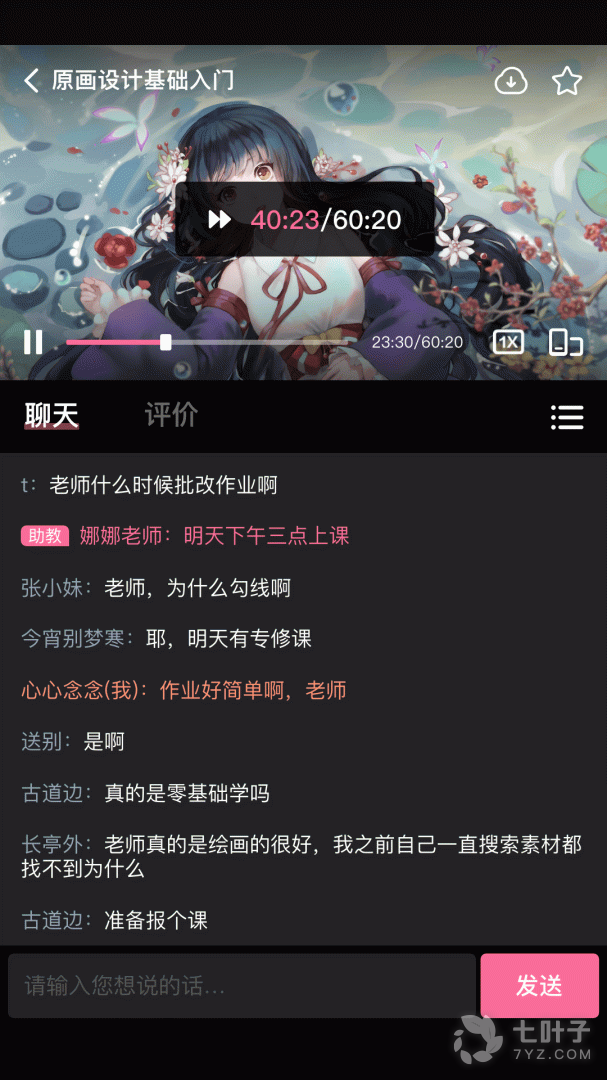Change playback speed from 1X
607x1080 pixels.
coord(508,342)
